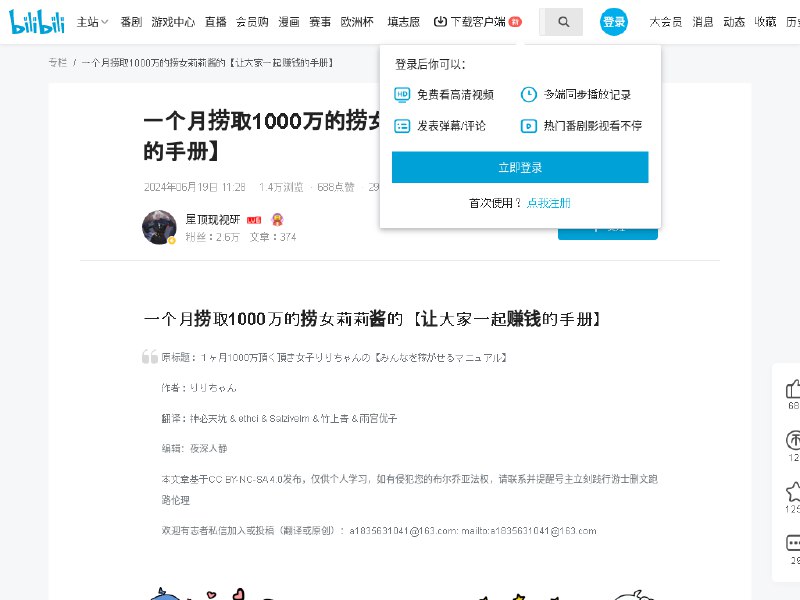The height and width of the screenshot is (600, 800).
Task: Expand the 主站 dropdown menu
Action: click(x=92, y=22)
